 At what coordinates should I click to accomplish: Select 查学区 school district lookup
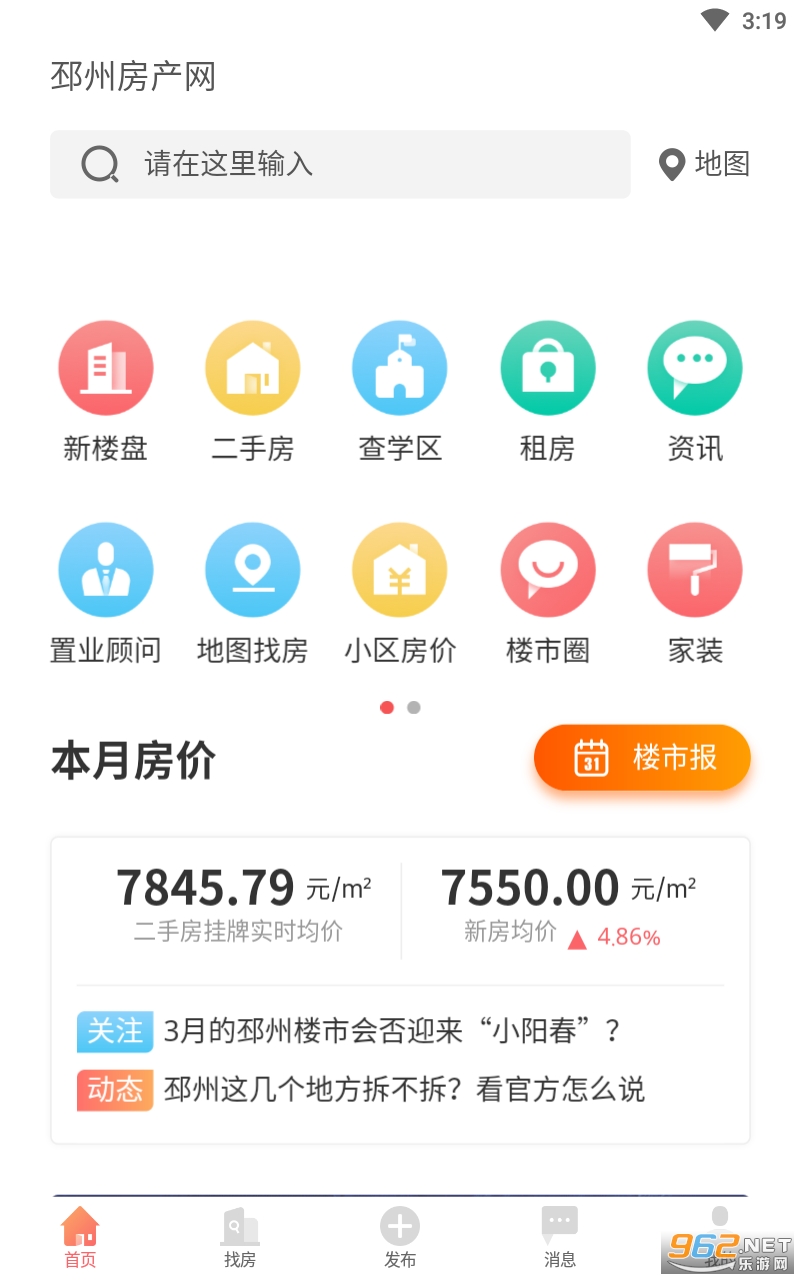click(400, 392)
